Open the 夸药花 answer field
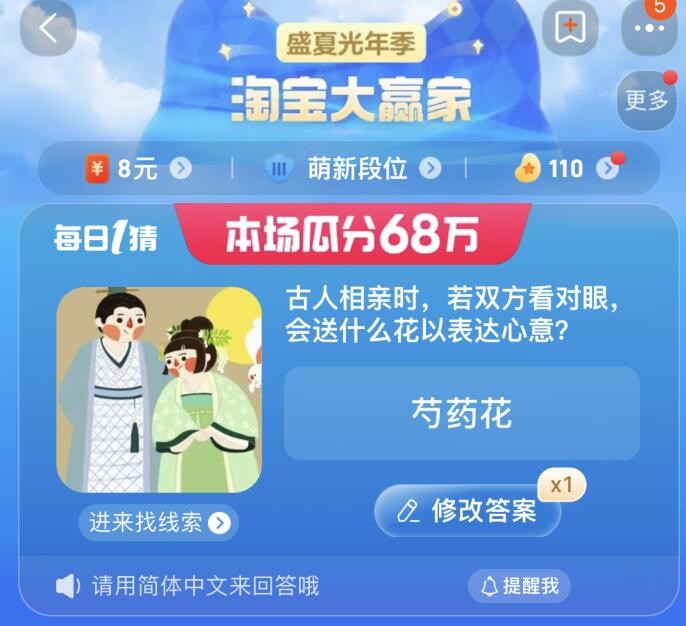 click(x=461, y=413)
